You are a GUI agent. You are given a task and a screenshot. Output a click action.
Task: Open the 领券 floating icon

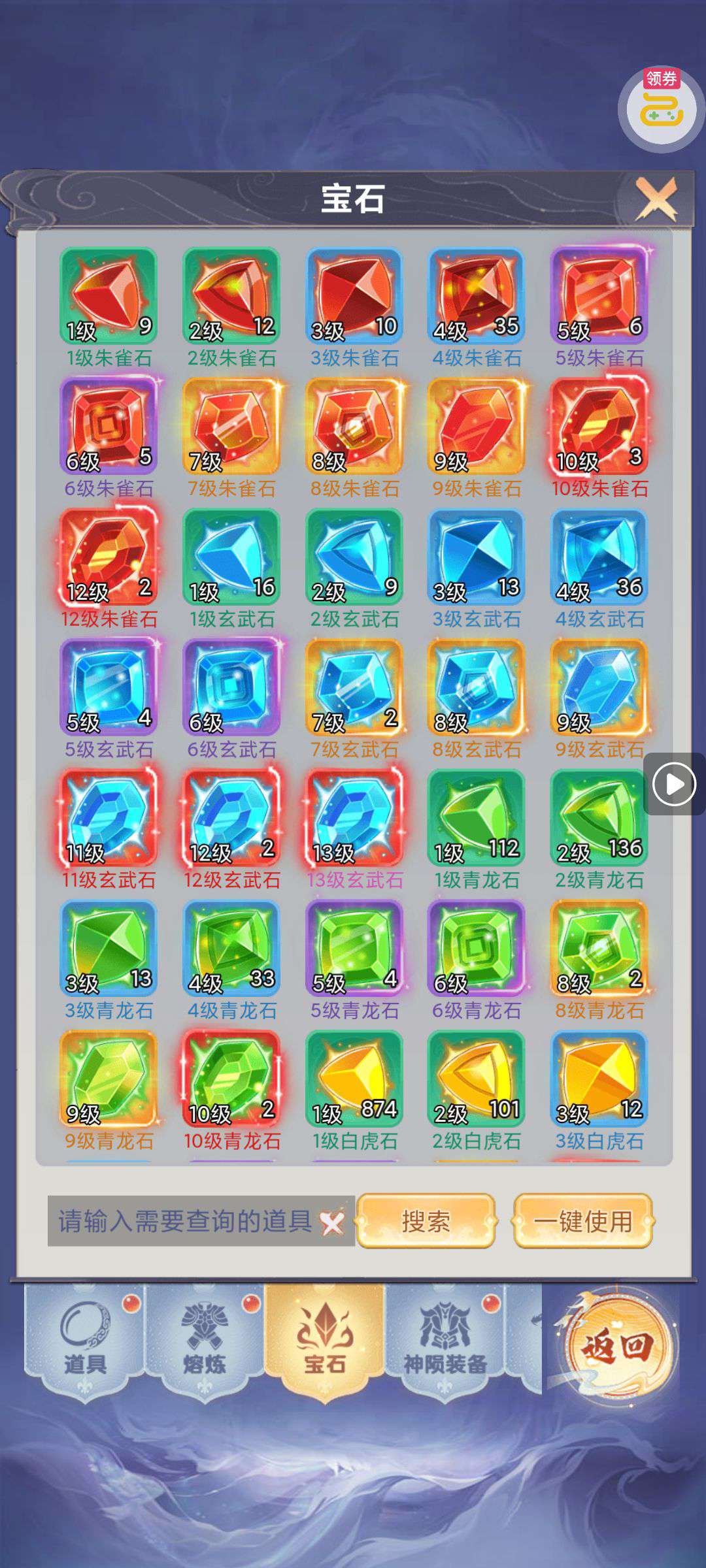coord(661,109)
